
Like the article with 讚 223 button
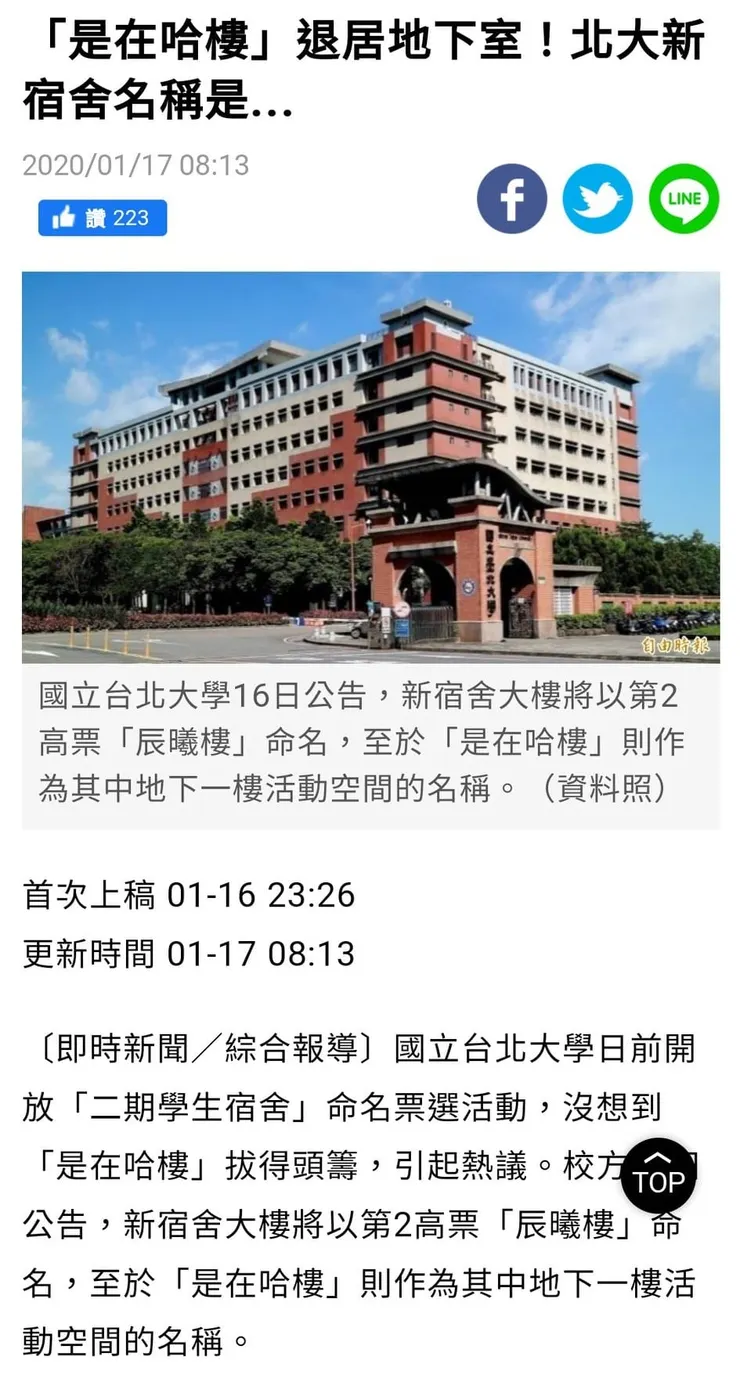click(102, 218)
